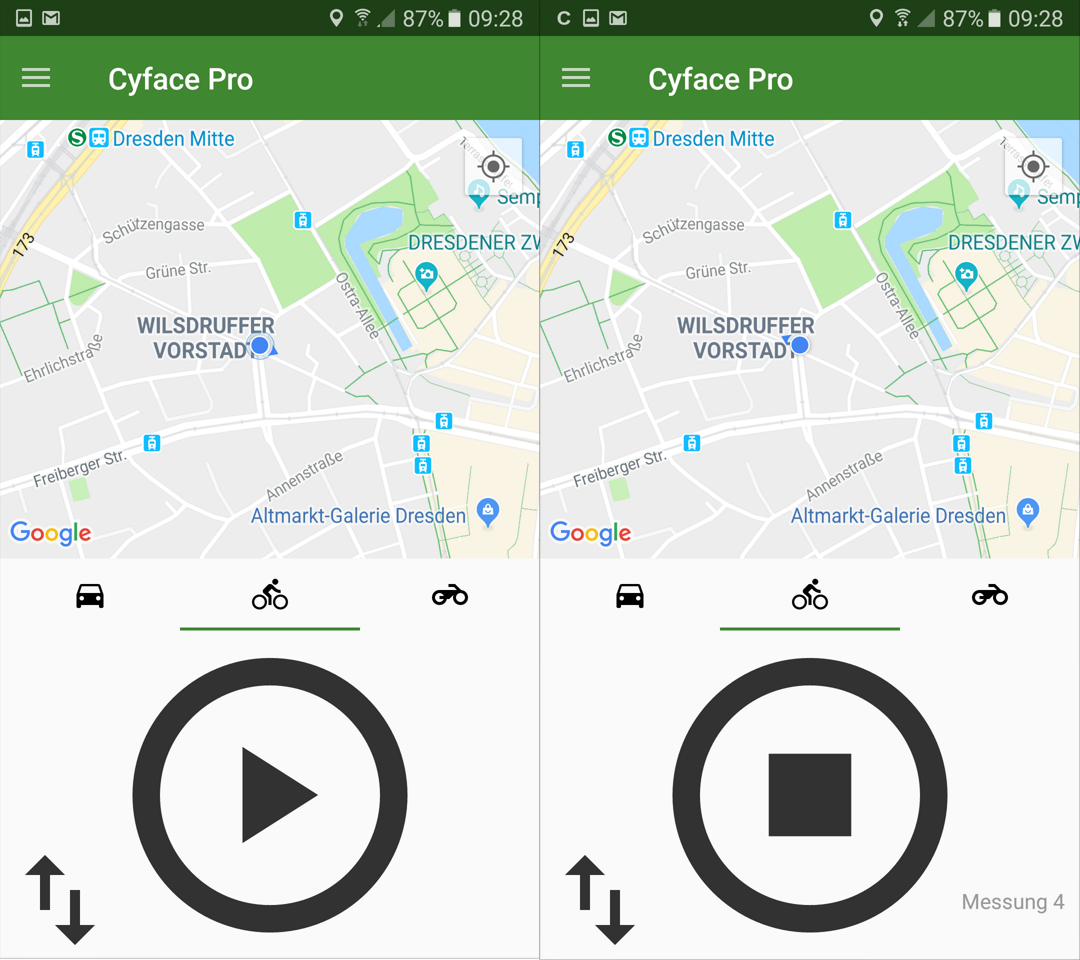The width and height of the screenshot is (1080, 960).
Task: Tap my-location target on map above stop button
Action: pos(1033,167)
